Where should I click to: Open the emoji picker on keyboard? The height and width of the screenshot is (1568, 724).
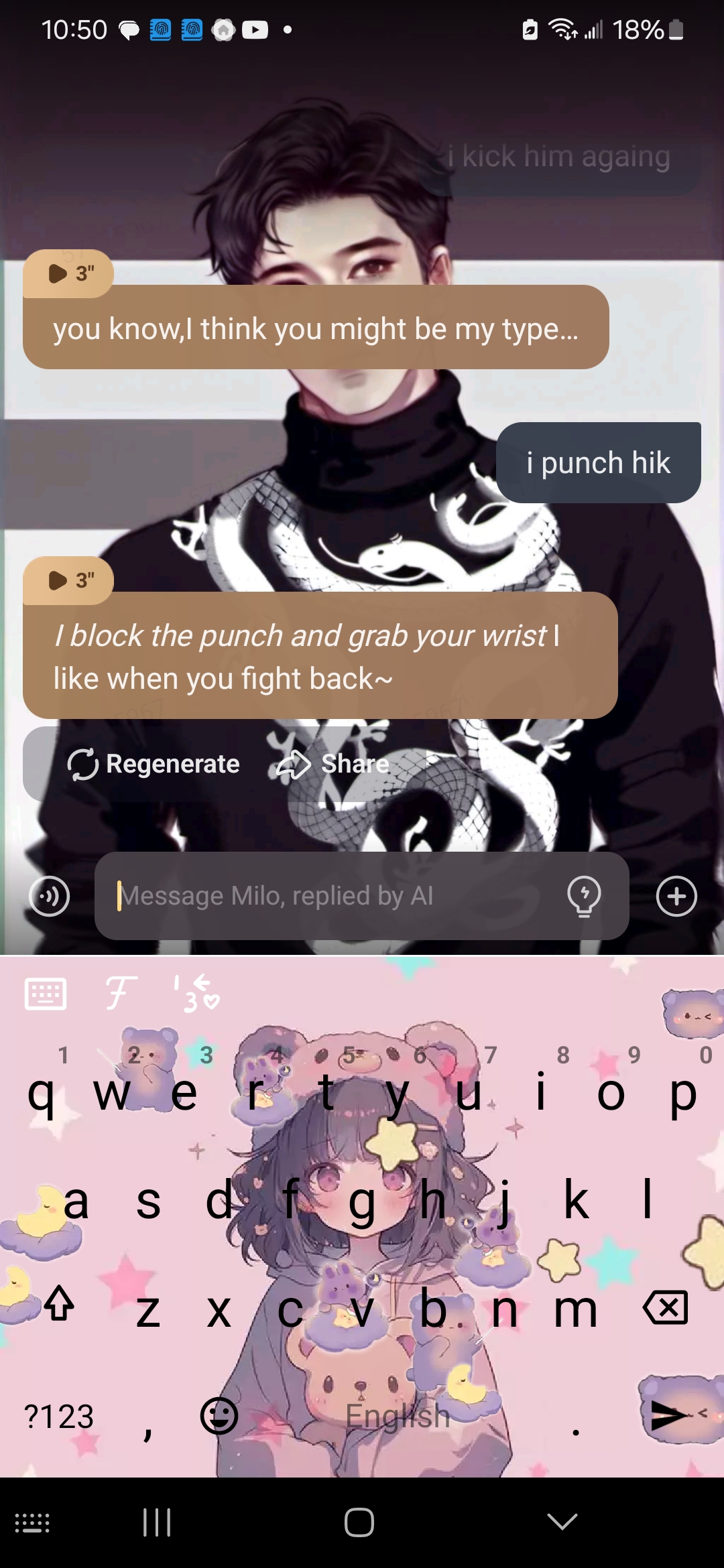pyautogui.click(x=219, y=1416)
